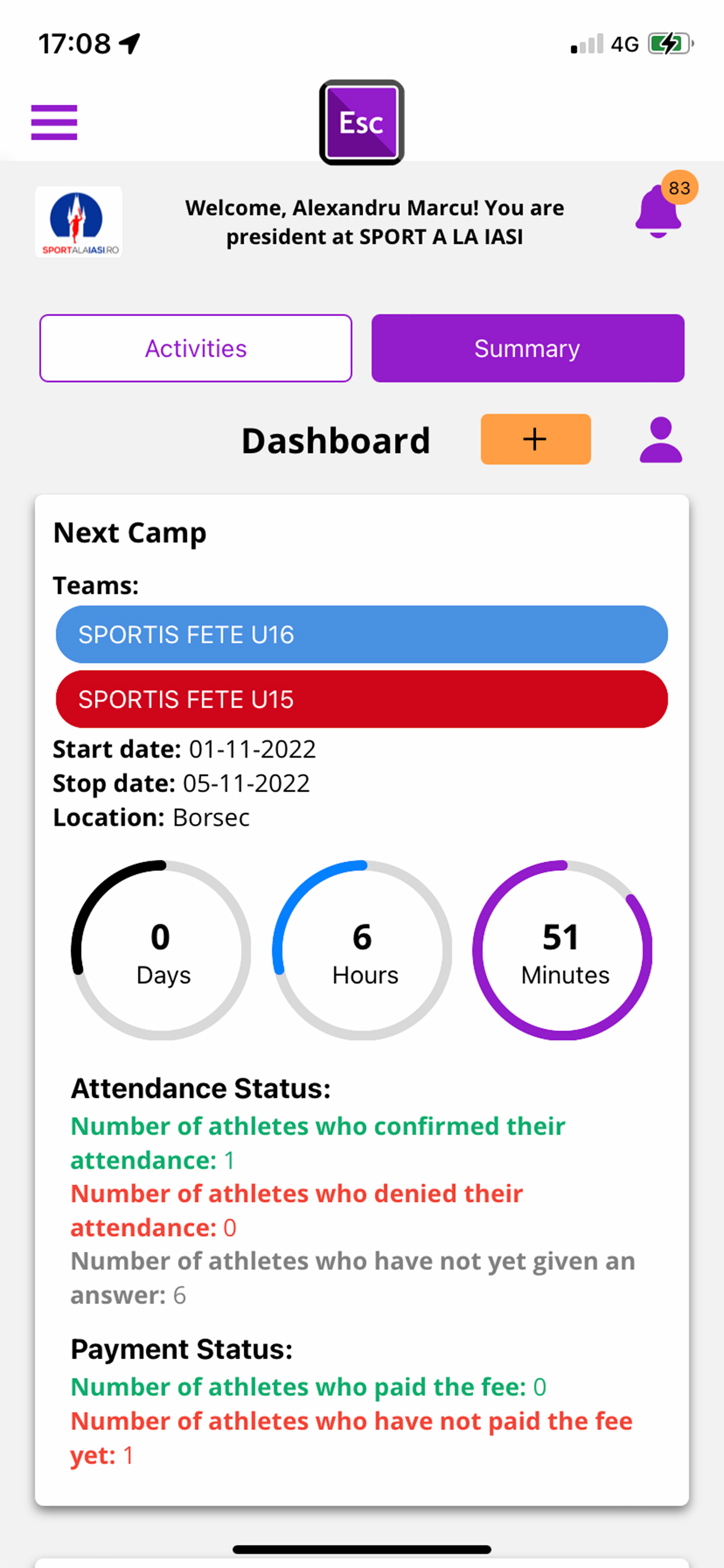The height and width of the screenshot is (1568, 724).
Task: View the SPORT A LA IASI club logo
Action: [x=79, y=221]
